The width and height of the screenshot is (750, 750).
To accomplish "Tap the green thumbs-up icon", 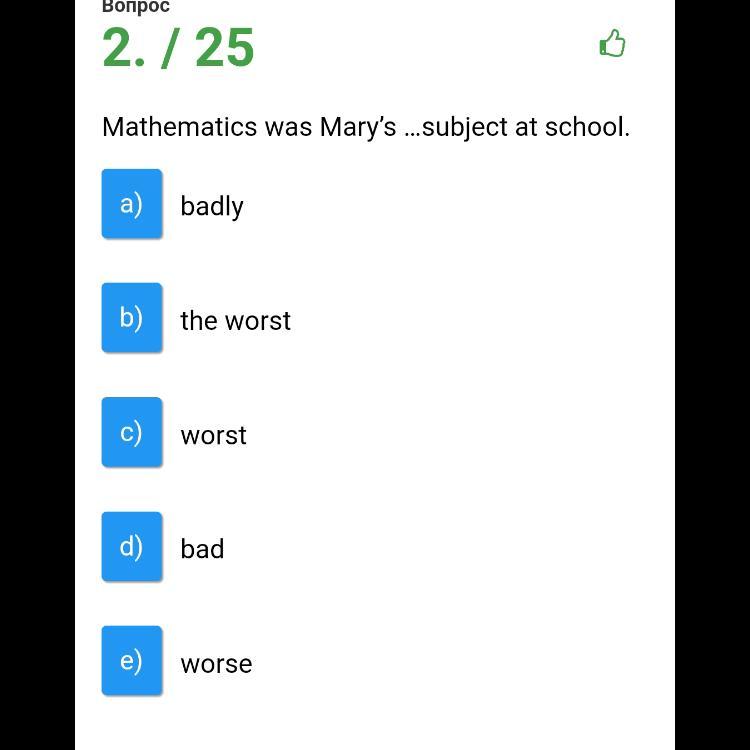I will (x=612, y=43).
